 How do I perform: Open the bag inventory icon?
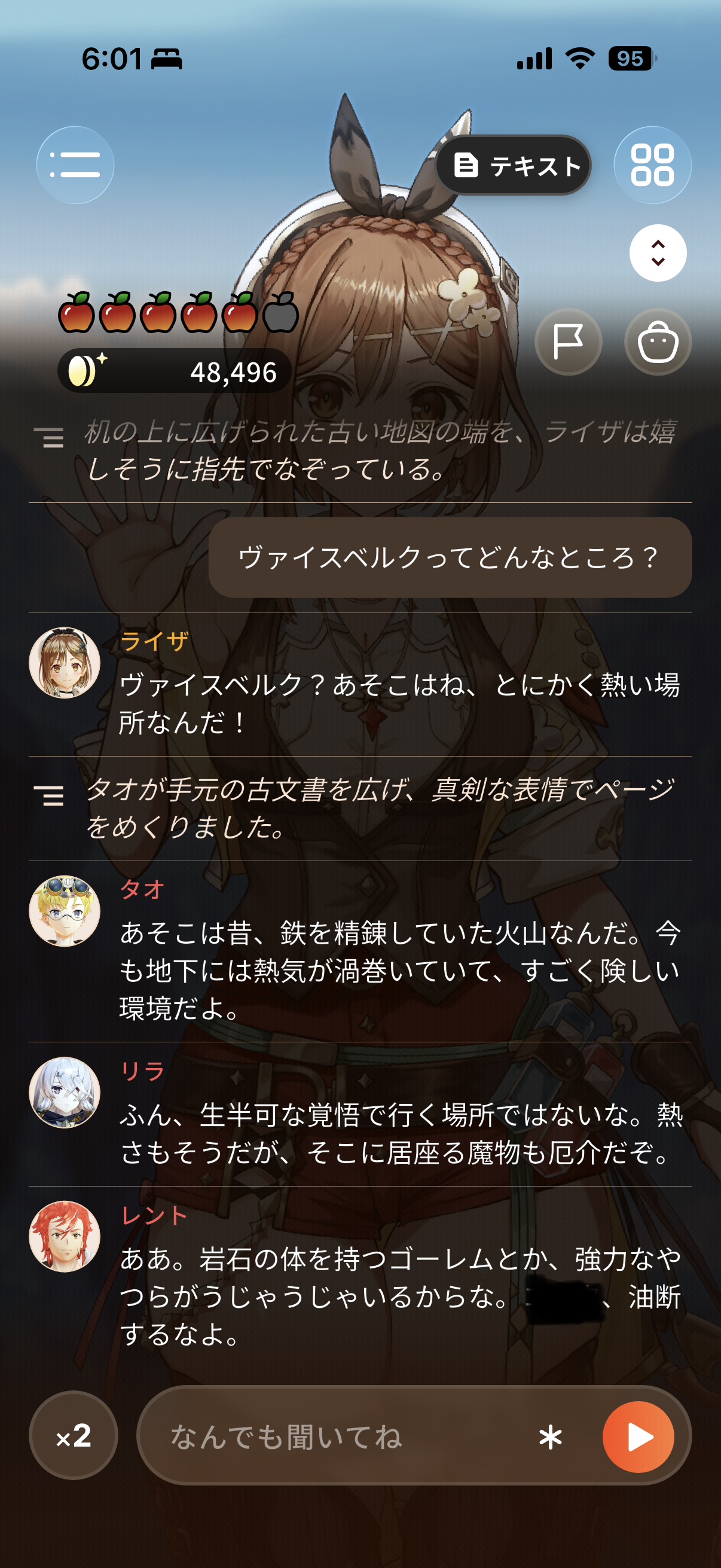[x=658, y=341]
